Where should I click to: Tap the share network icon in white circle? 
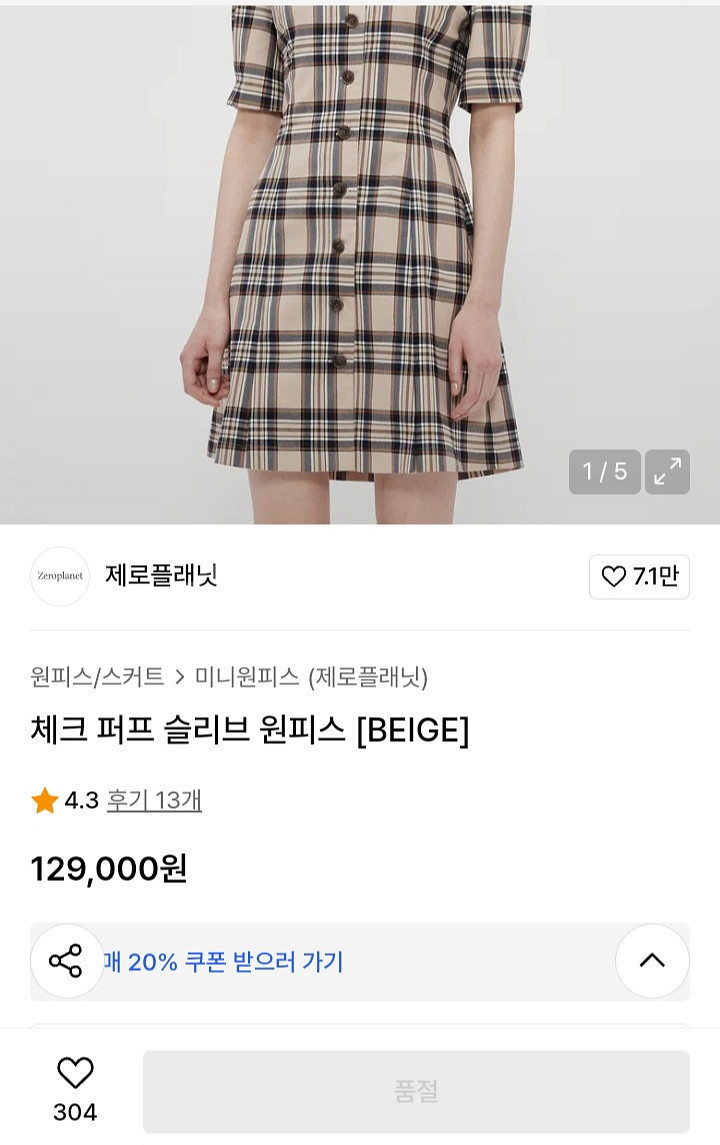point(66,961)
